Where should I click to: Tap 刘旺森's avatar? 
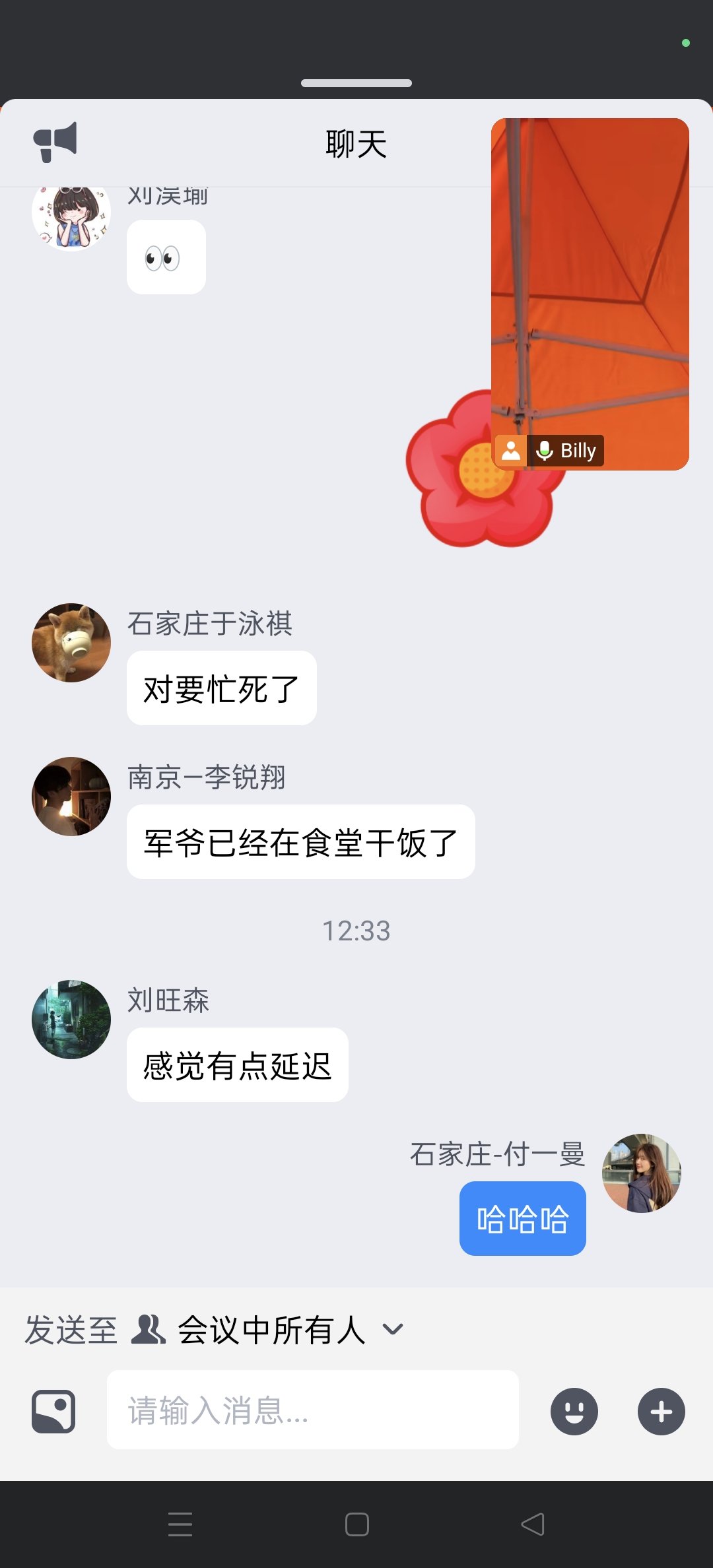(71, 1020)
